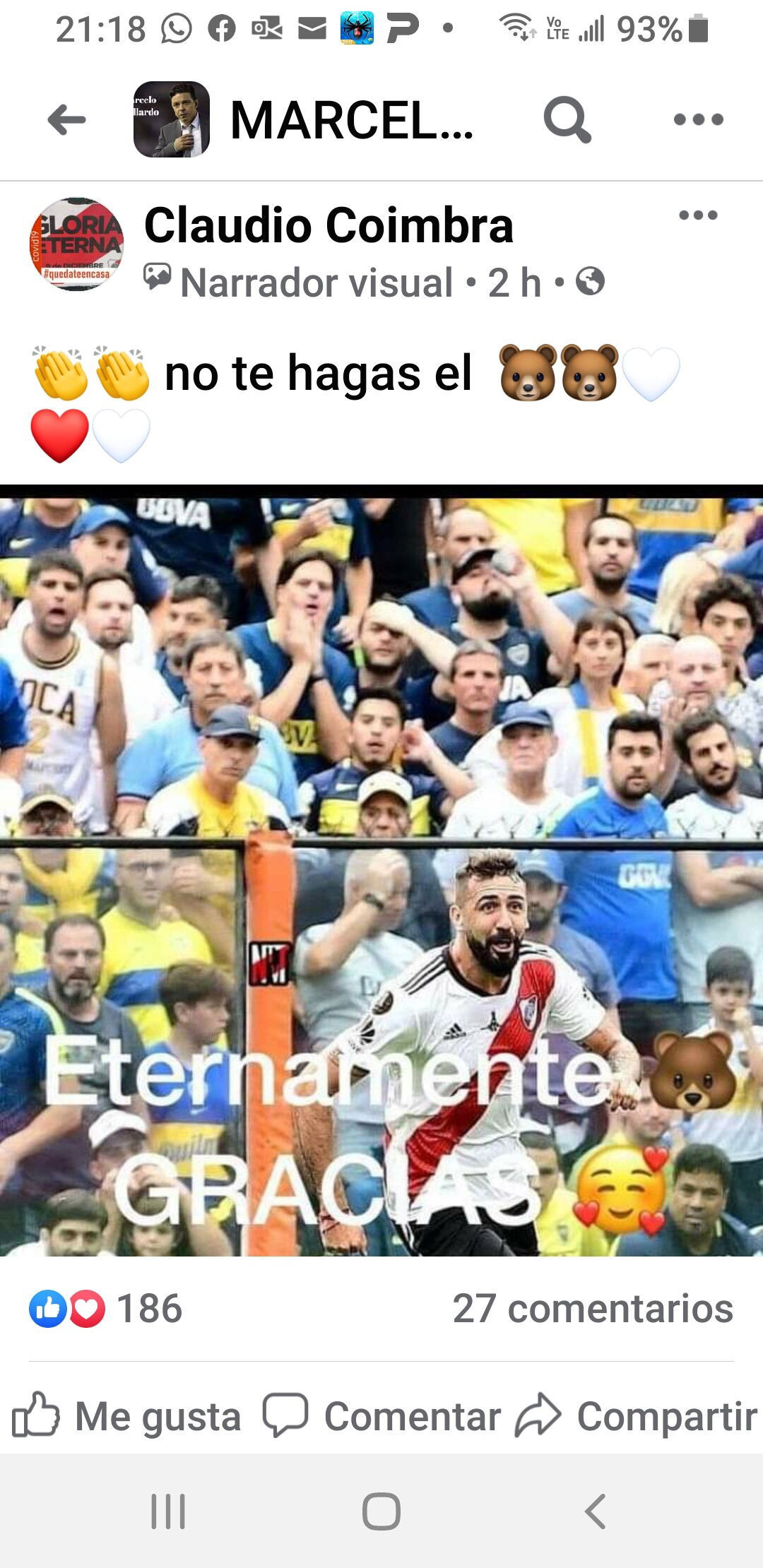Like the post with Me gusta

click(126, 1415)
